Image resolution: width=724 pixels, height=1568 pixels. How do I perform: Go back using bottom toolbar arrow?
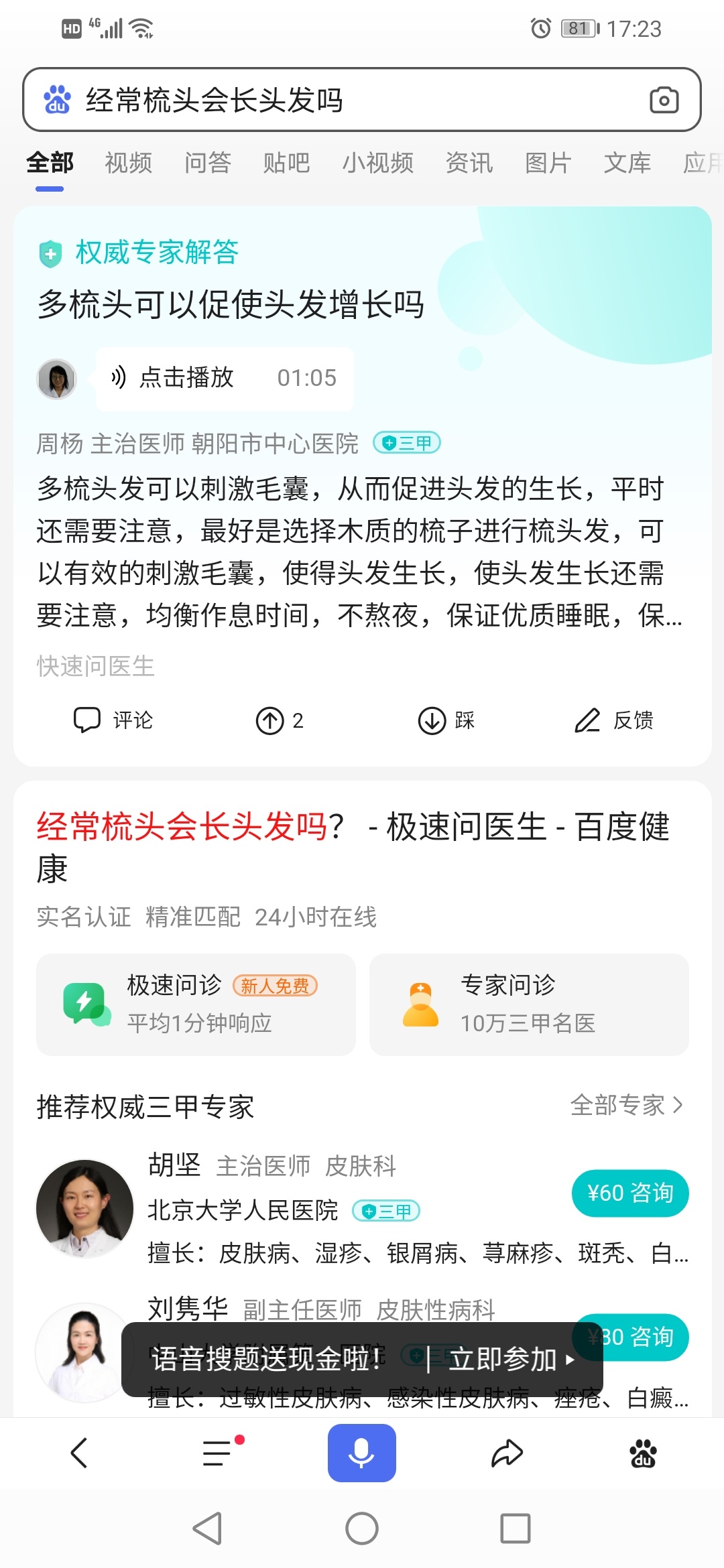tap(80, 1453)
